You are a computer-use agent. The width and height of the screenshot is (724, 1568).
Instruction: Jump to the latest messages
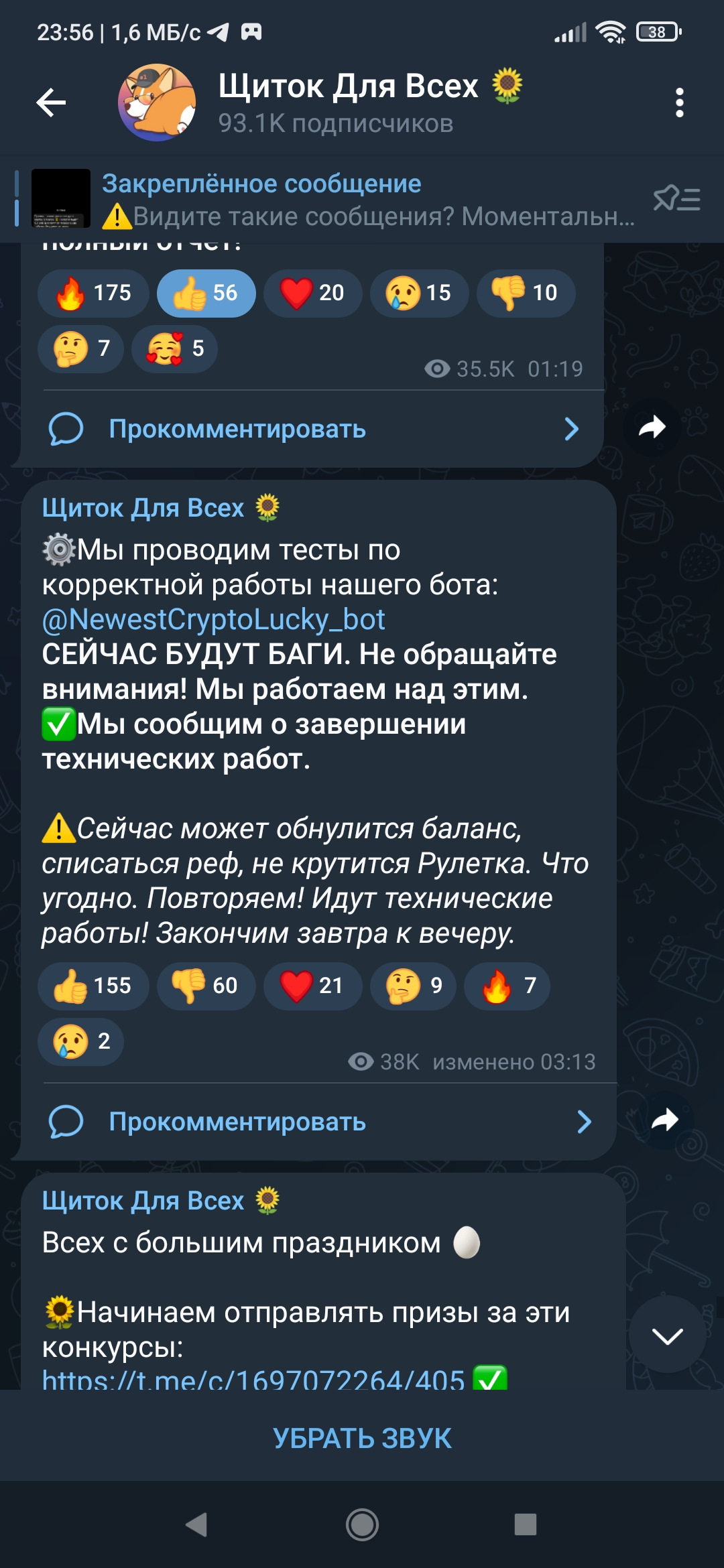667,1337
